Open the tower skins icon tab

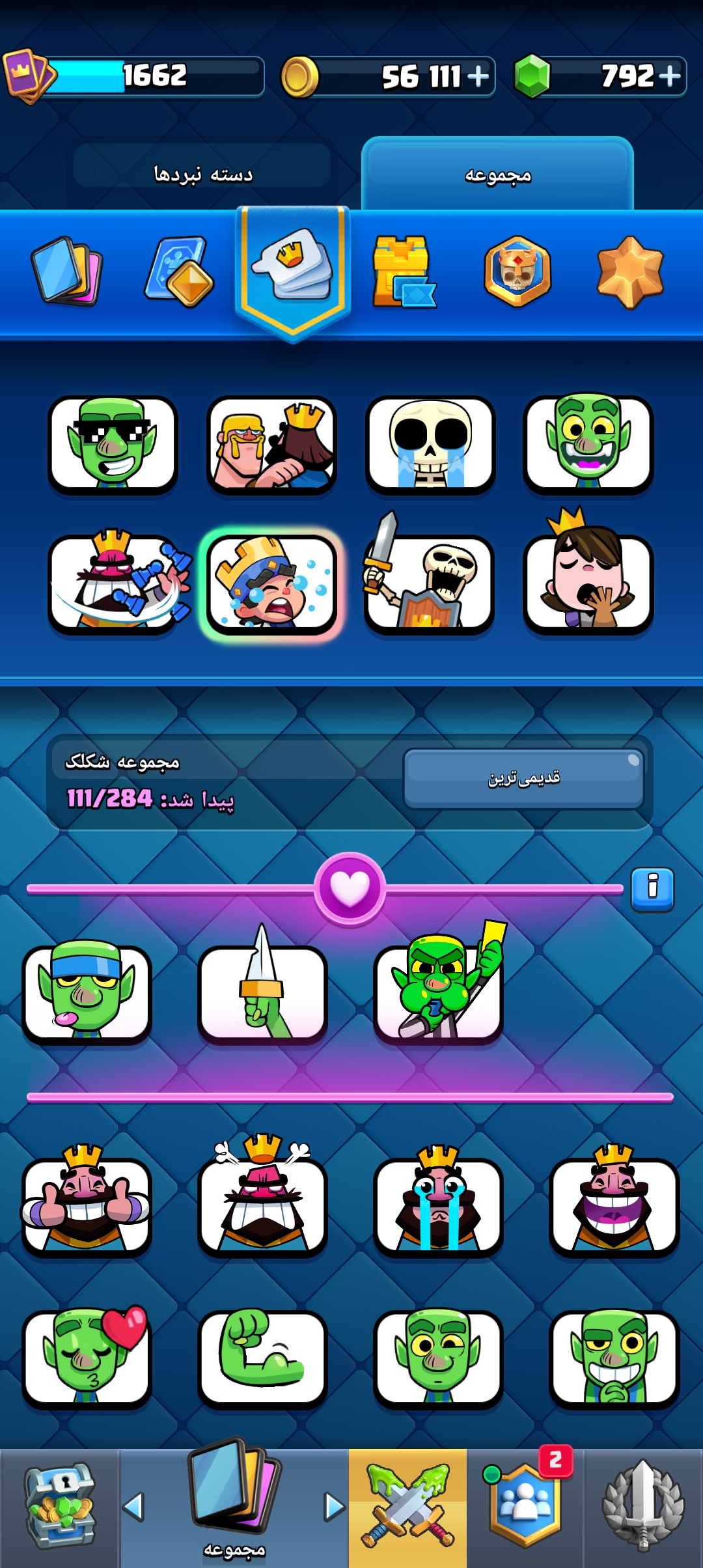(x=404, y=272)
